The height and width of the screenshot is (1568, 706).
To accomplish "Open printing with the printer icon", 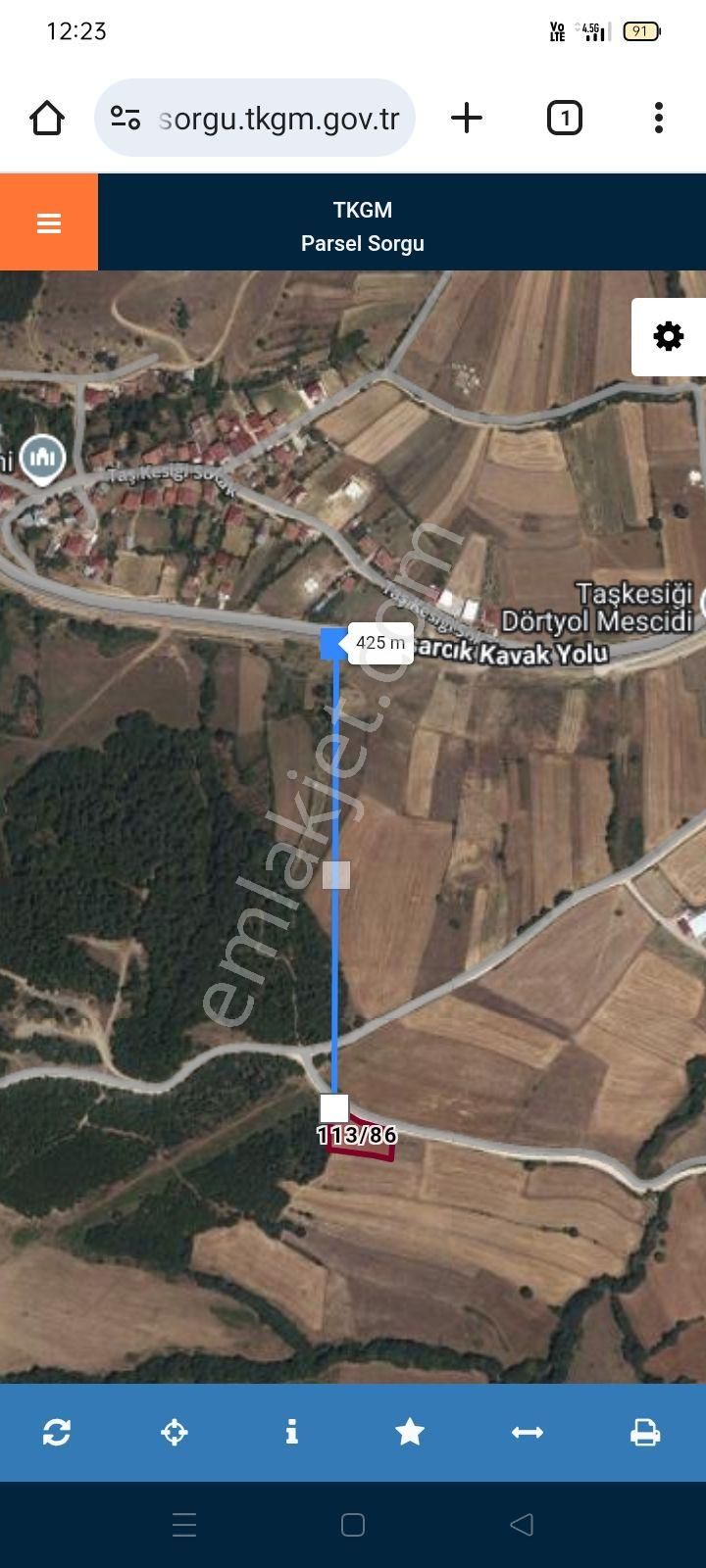I will tap(645, 1432).
